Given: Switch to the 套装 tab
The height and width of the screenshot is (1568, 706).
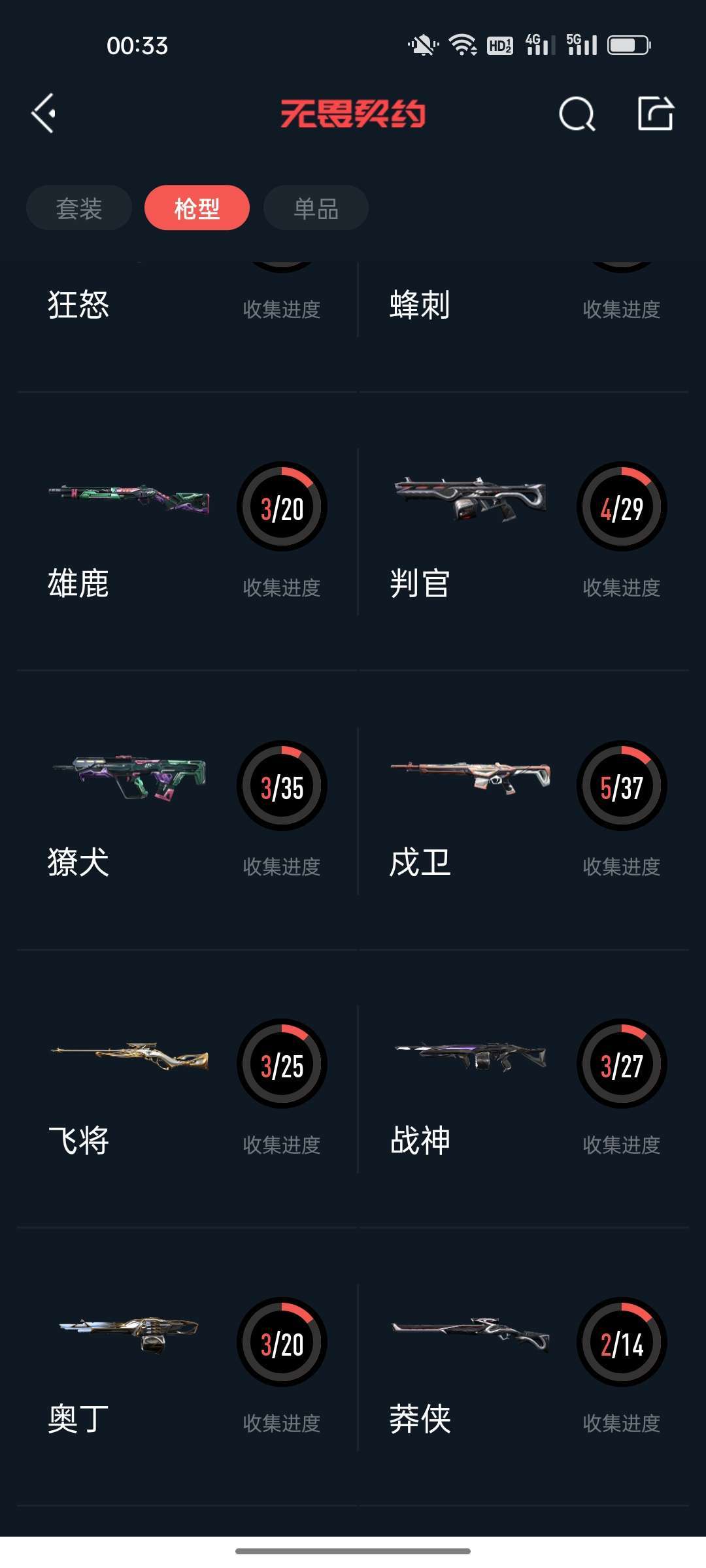Looking at the screenshot, I should tap(79, 208).
